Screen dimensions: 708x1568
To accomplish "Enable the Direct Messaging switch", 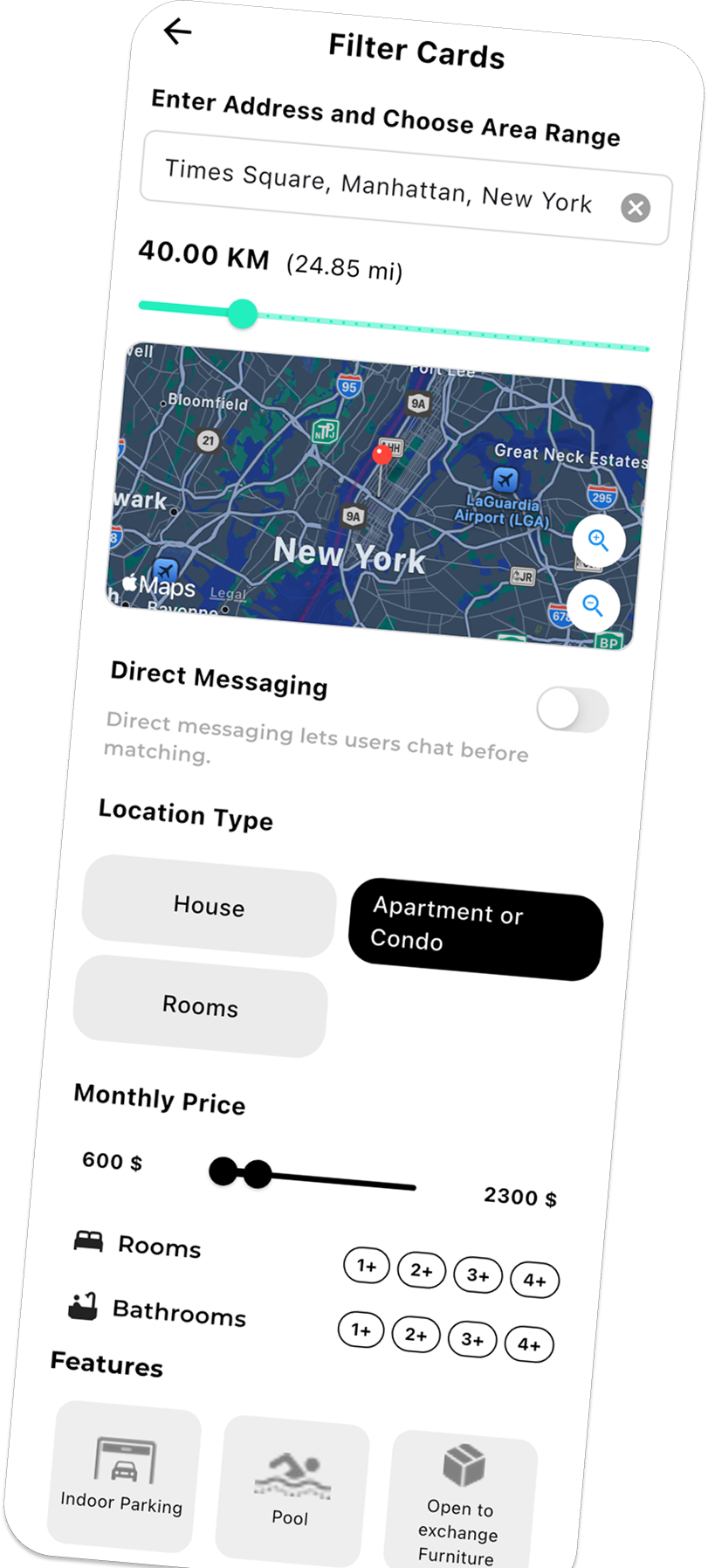I will click(572, 708).
